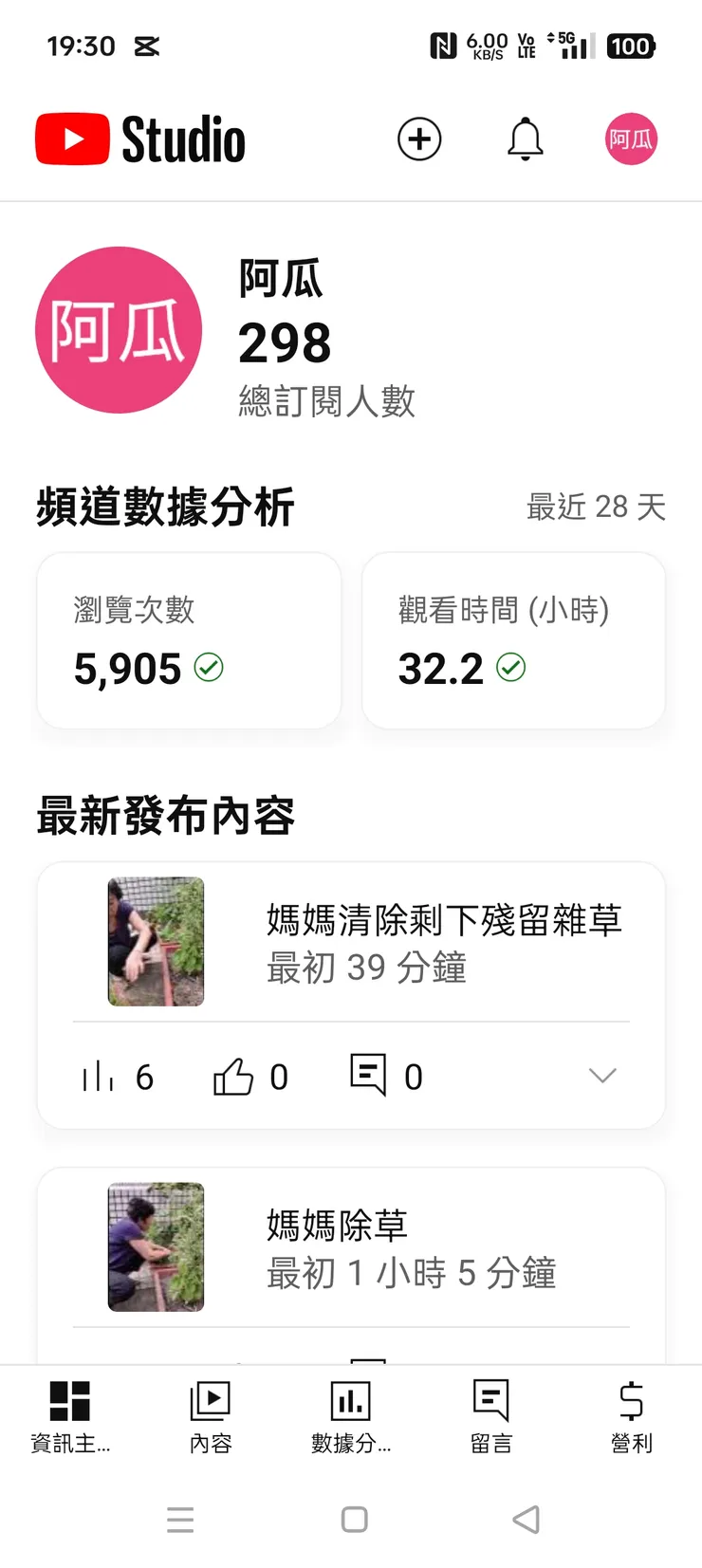
Task: Tap the green checkmark next to 32.2 hours
Action: pyautogui.click(x=510, y=668)
